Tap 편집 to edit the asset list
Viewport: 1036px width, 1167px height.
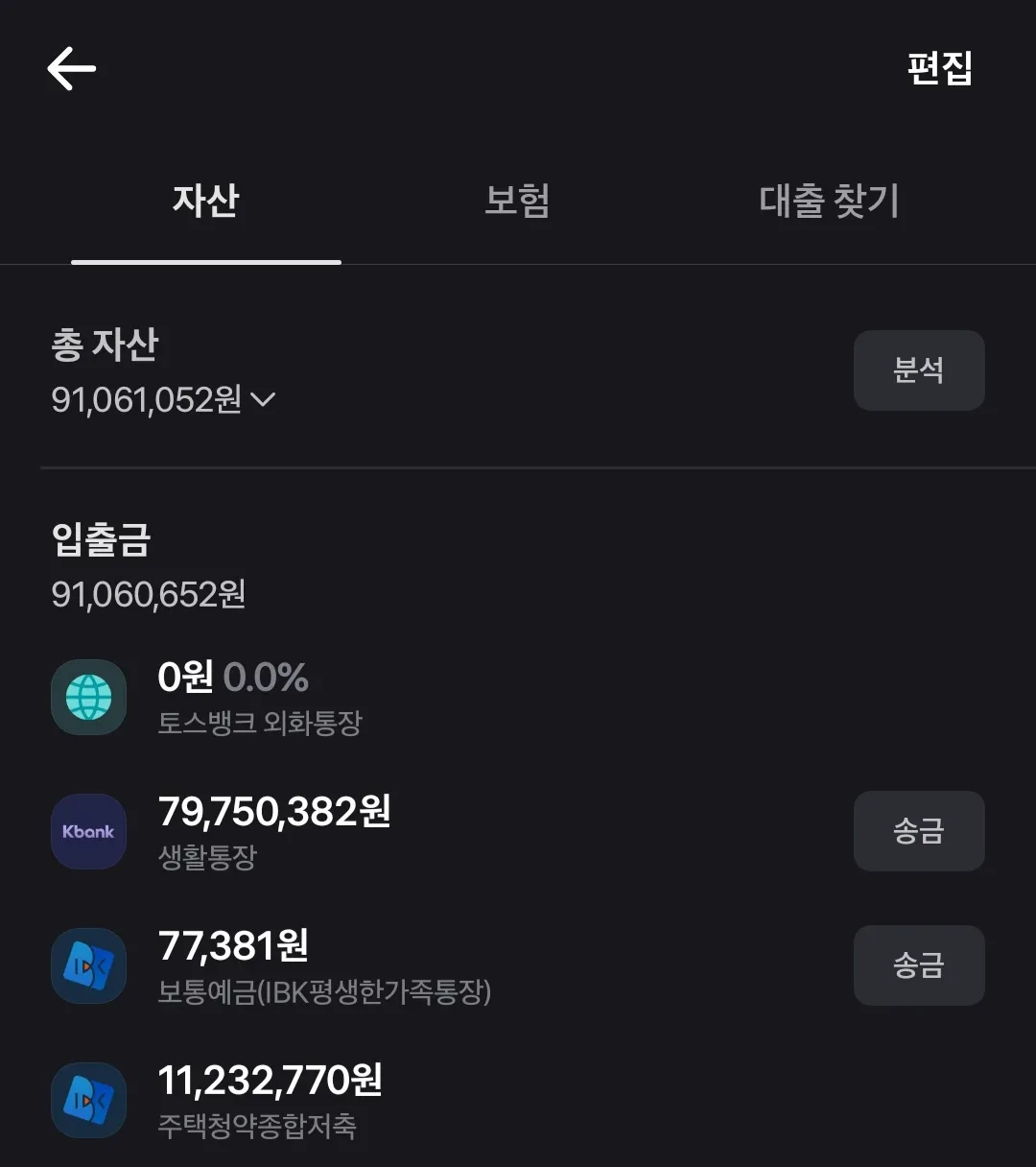pos(939,68)
